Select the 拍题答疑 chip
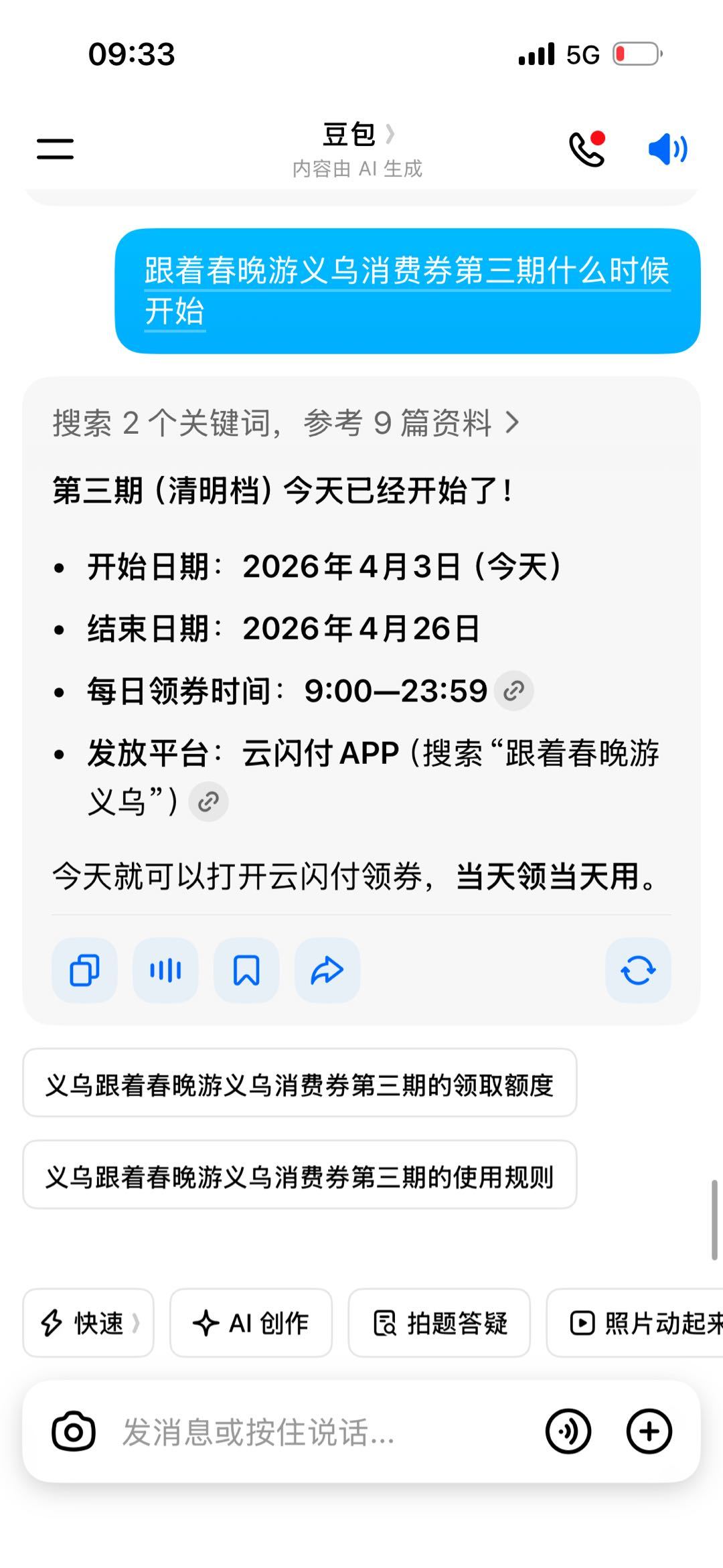 439,1323
